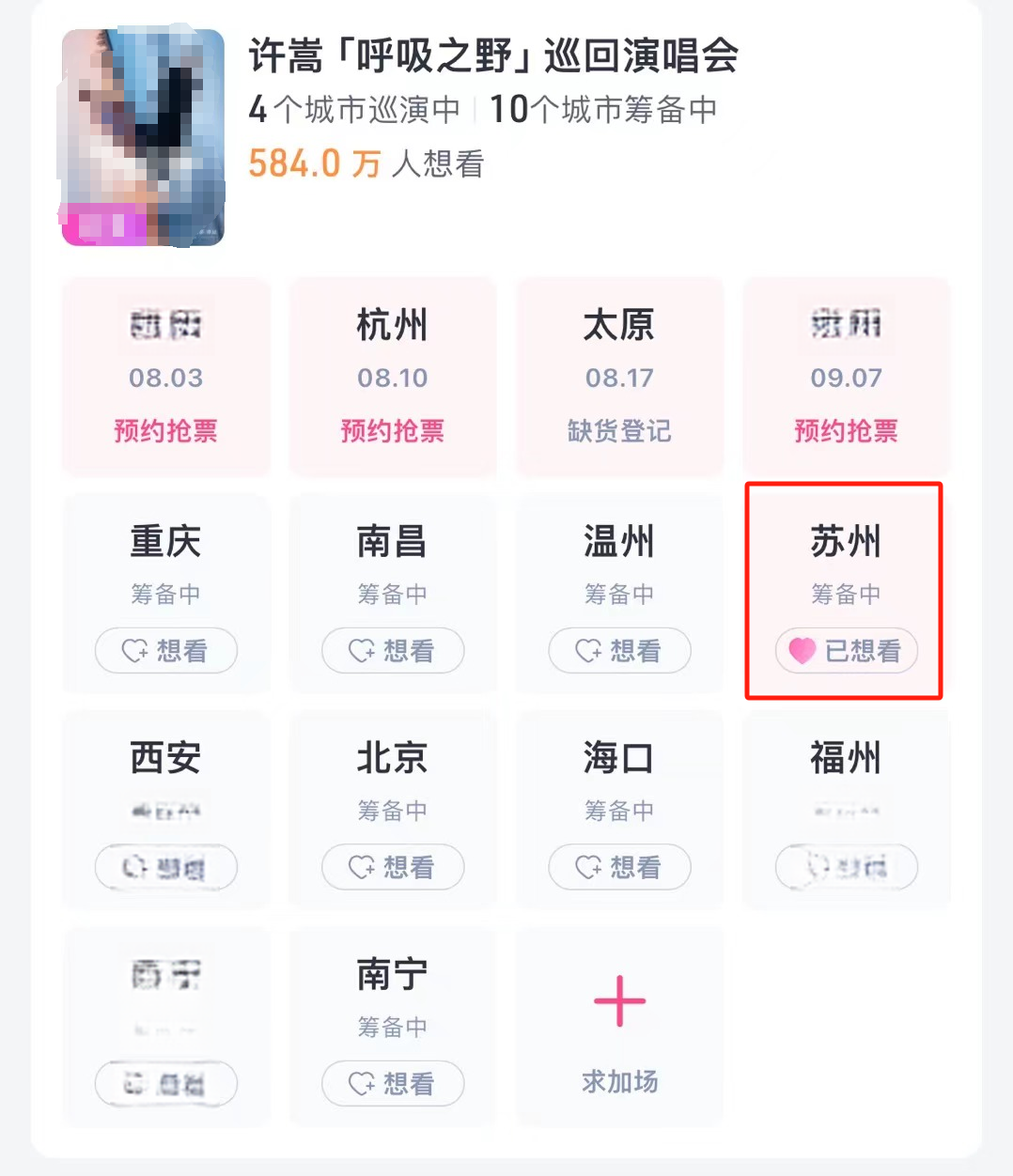Open the 杭州 08.10 预约抢票 card

(x=392, y=377)
